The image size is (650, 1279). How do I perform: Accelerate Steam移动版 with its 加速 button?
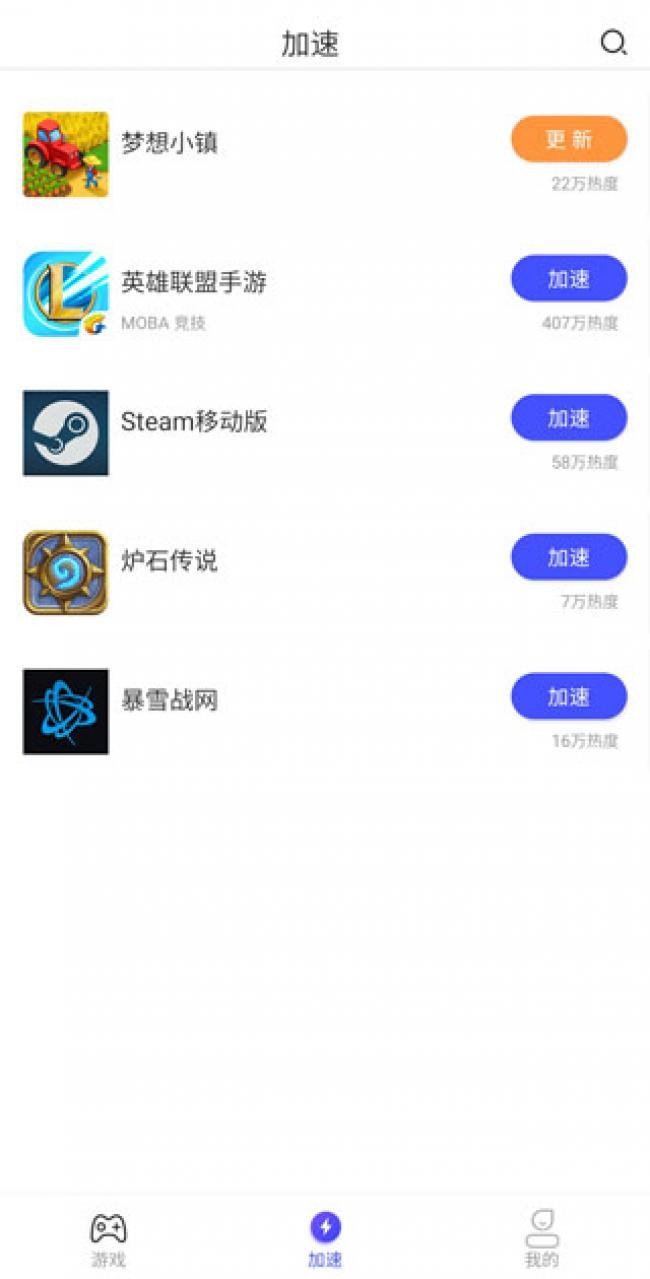(x=569, y=418)
